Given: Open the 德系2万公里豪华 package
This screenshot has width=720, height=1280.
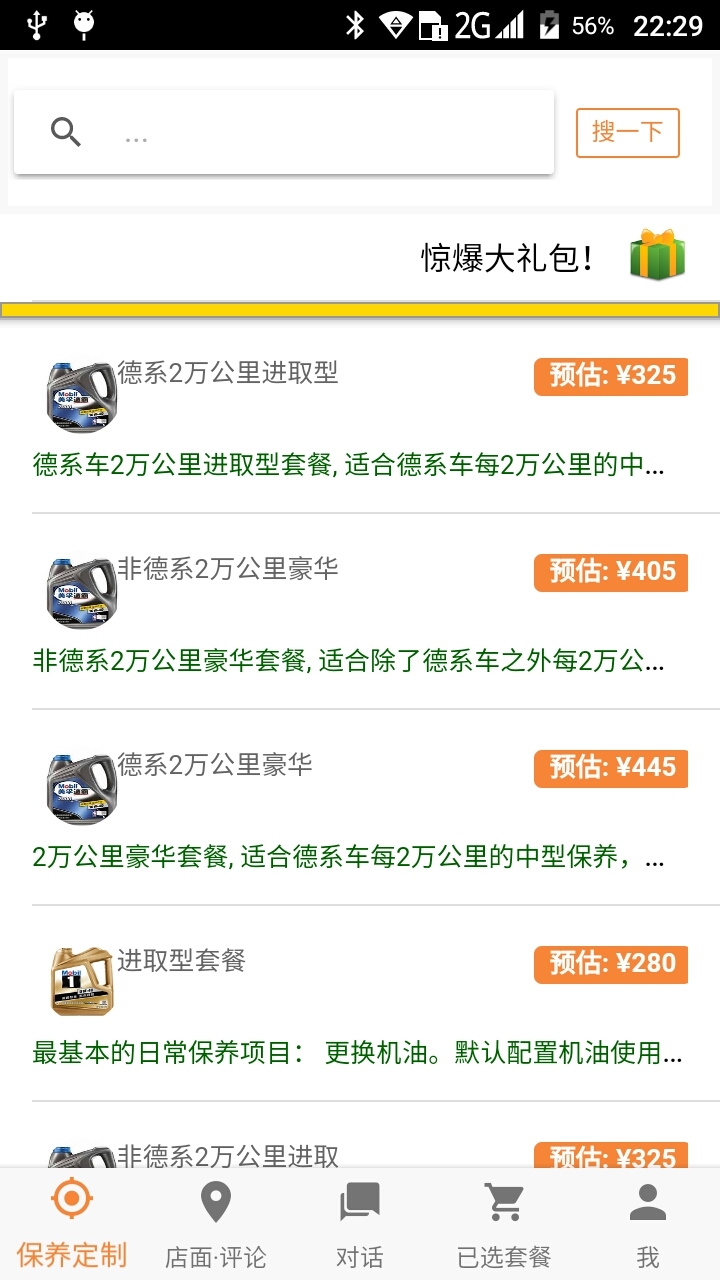Looking at the screenshot, I should click(x=360, y=809).
